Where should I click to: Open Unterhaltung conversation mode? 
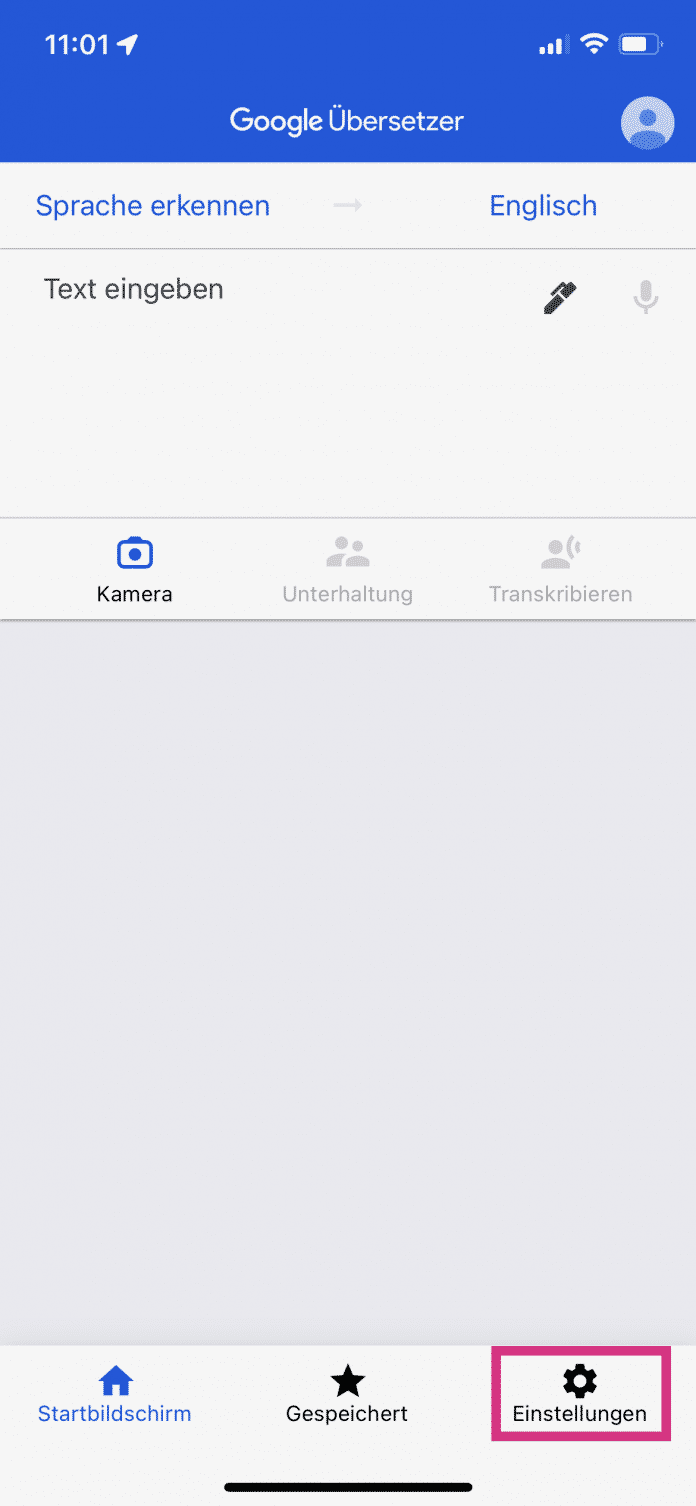click(x=347, y=570)
